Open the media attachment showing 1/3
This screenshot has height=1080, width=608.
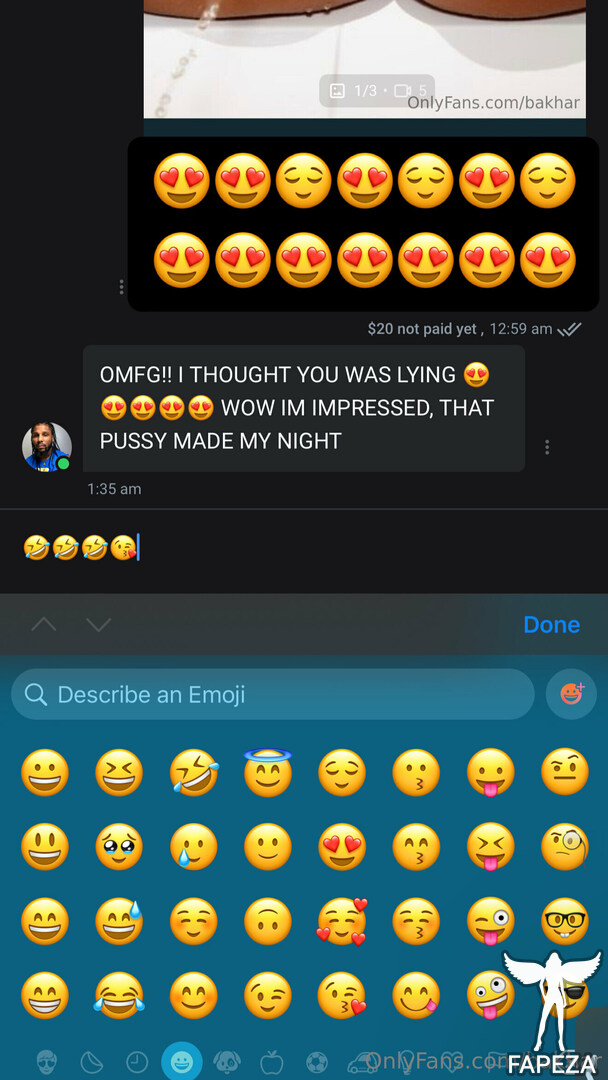(364, 59)
